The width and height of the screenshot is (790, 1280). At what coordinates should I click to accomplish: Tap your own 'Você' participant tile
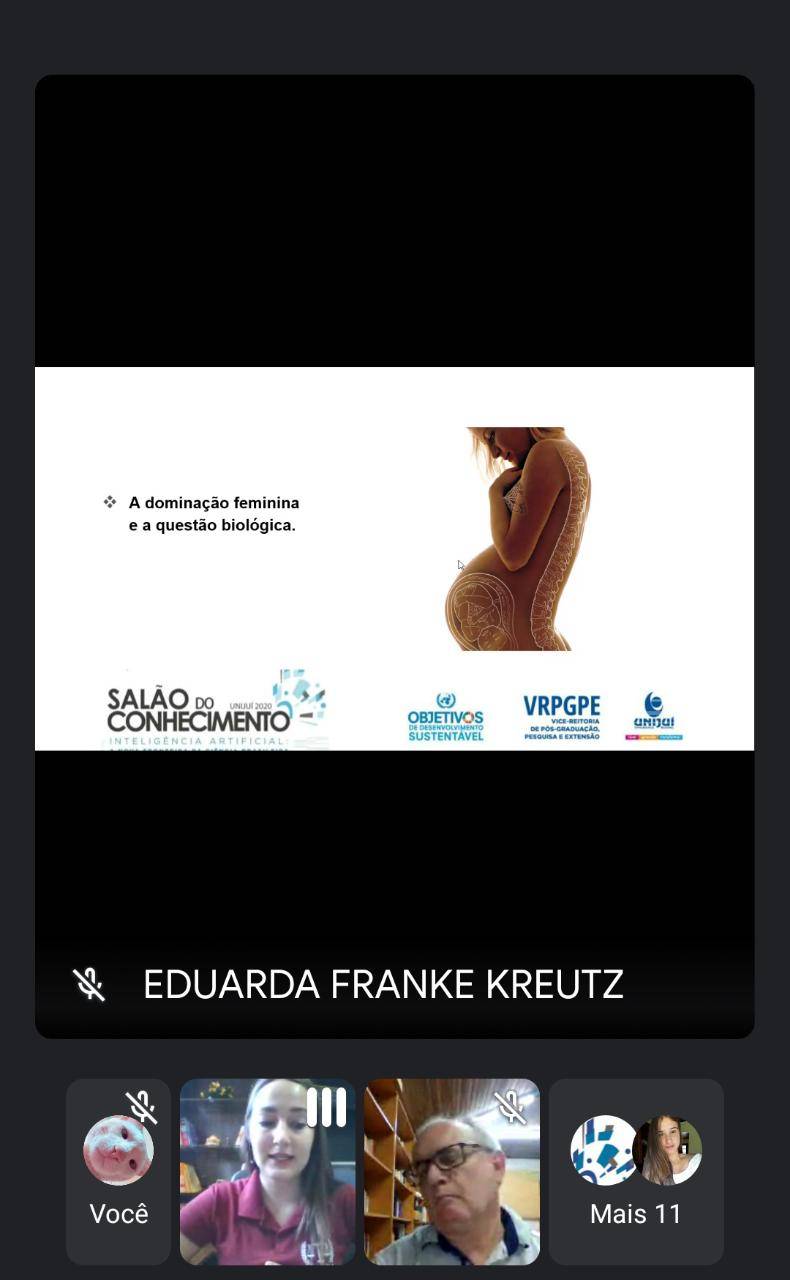pos(119,1171)
